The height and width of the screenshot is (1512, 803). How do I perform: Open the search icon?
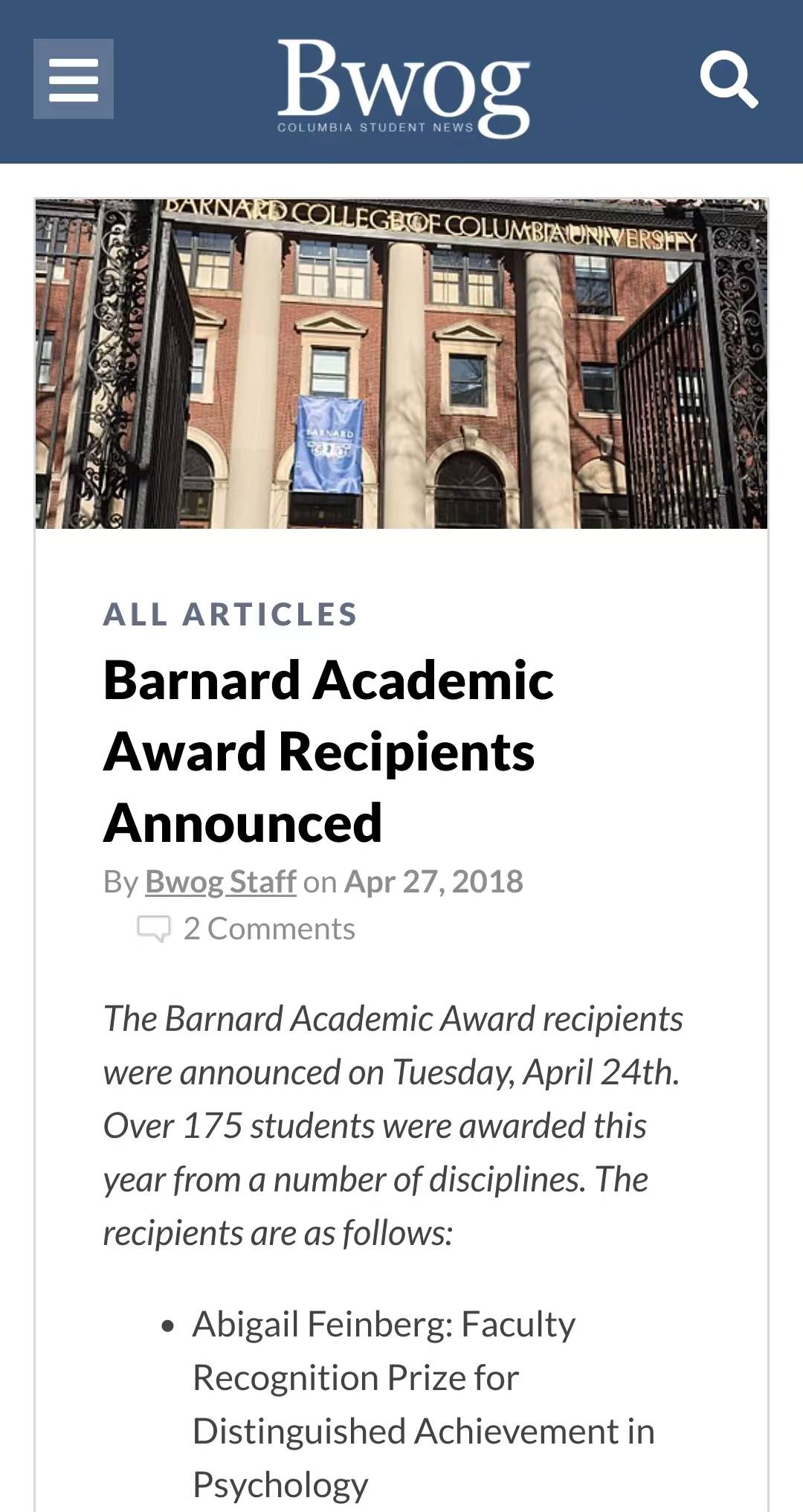pyautogui.click(x=729, y=79)
